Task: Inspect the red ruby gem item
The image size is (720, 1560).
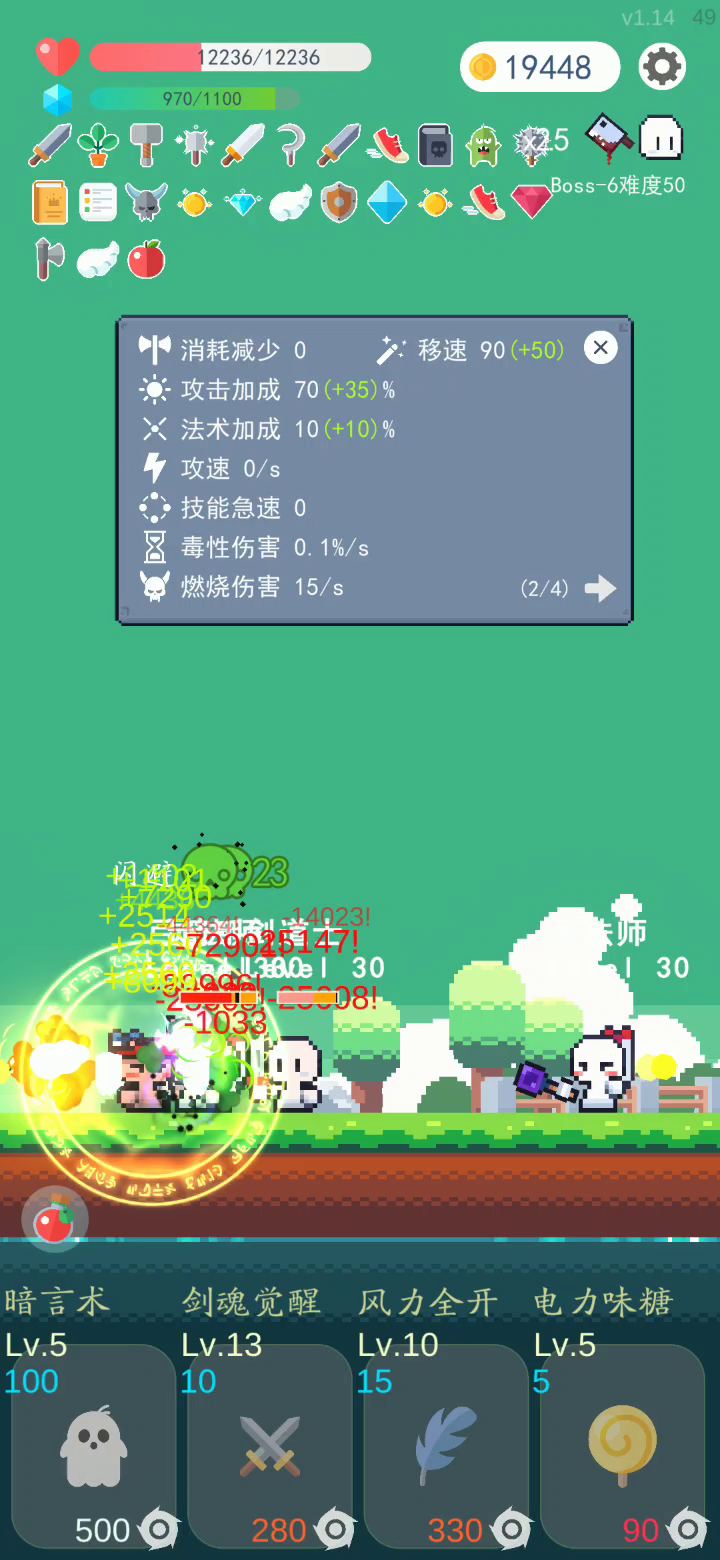Action: 531,202
